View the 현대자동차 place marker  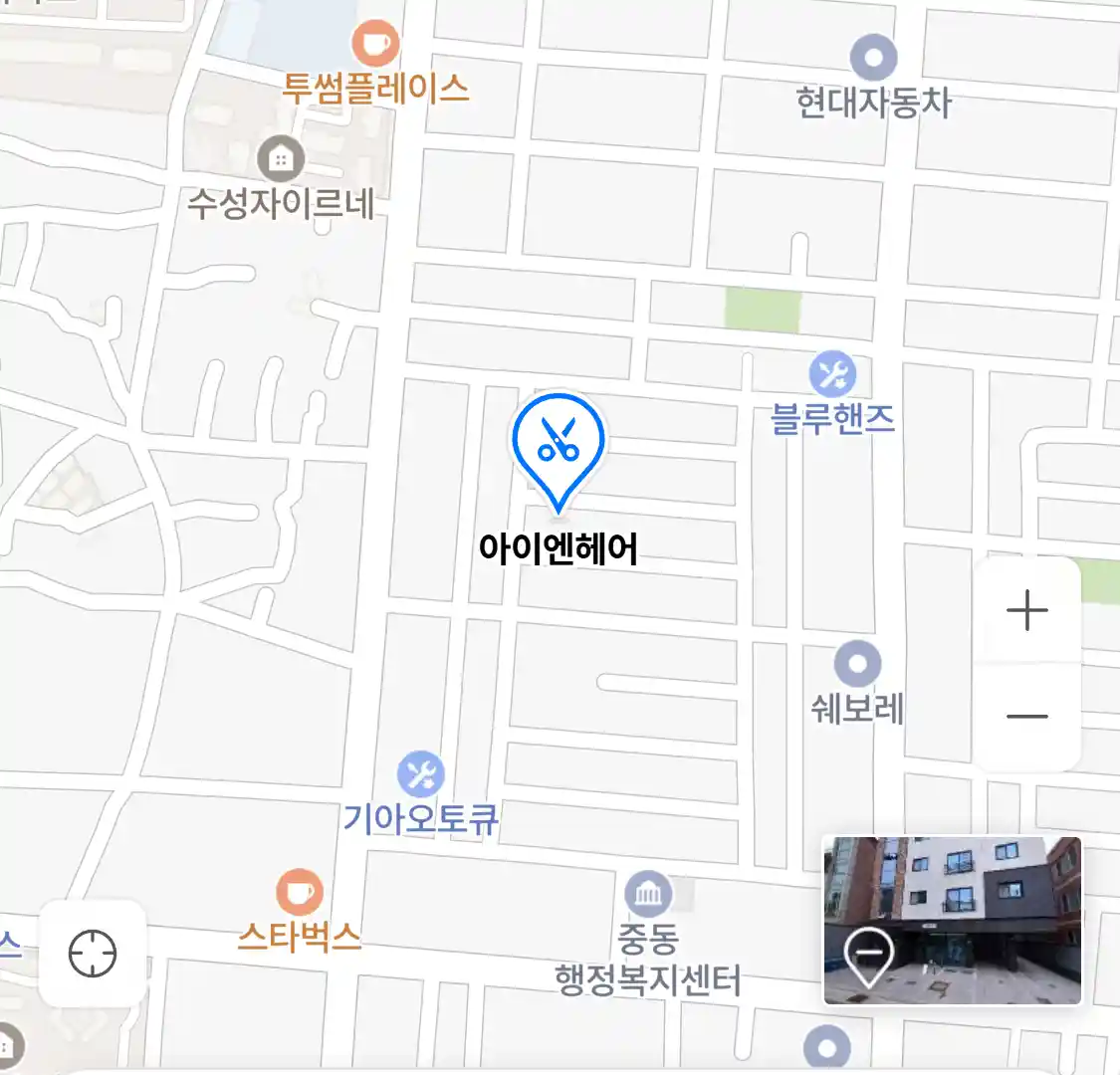point(873,58)
